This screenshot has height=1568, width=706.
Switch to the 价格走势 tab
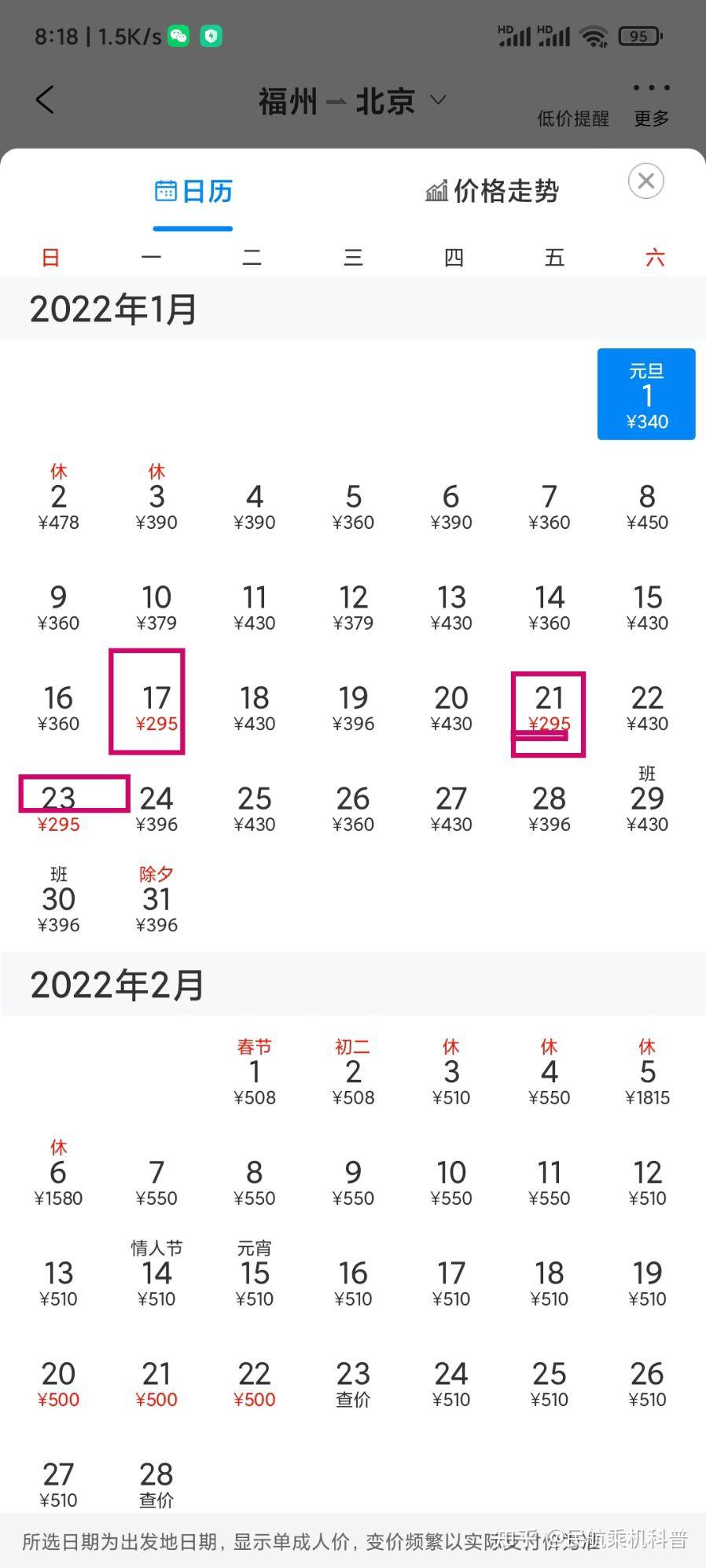pyautogui.click(x=491, y=189)
